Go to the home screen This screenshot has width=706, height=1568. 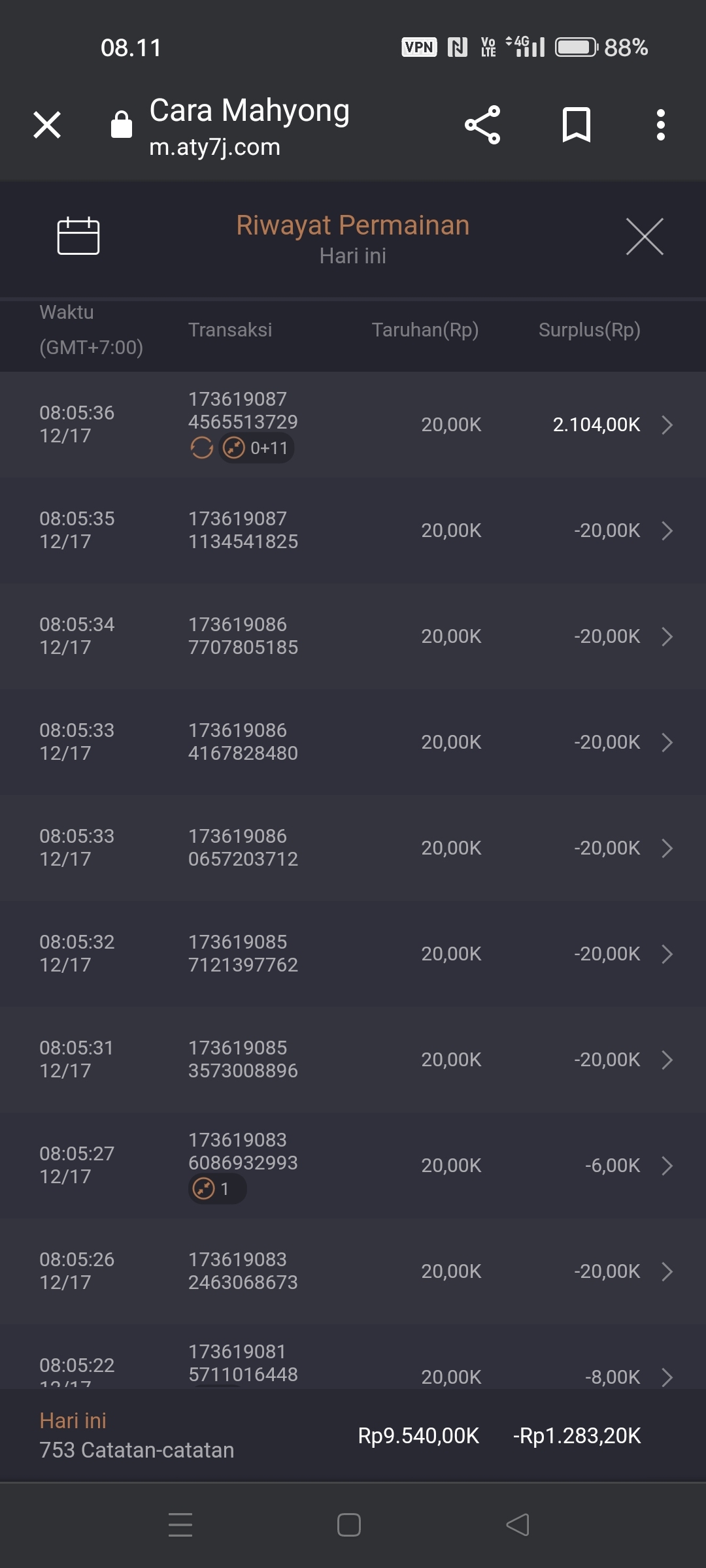[349, 1525]
